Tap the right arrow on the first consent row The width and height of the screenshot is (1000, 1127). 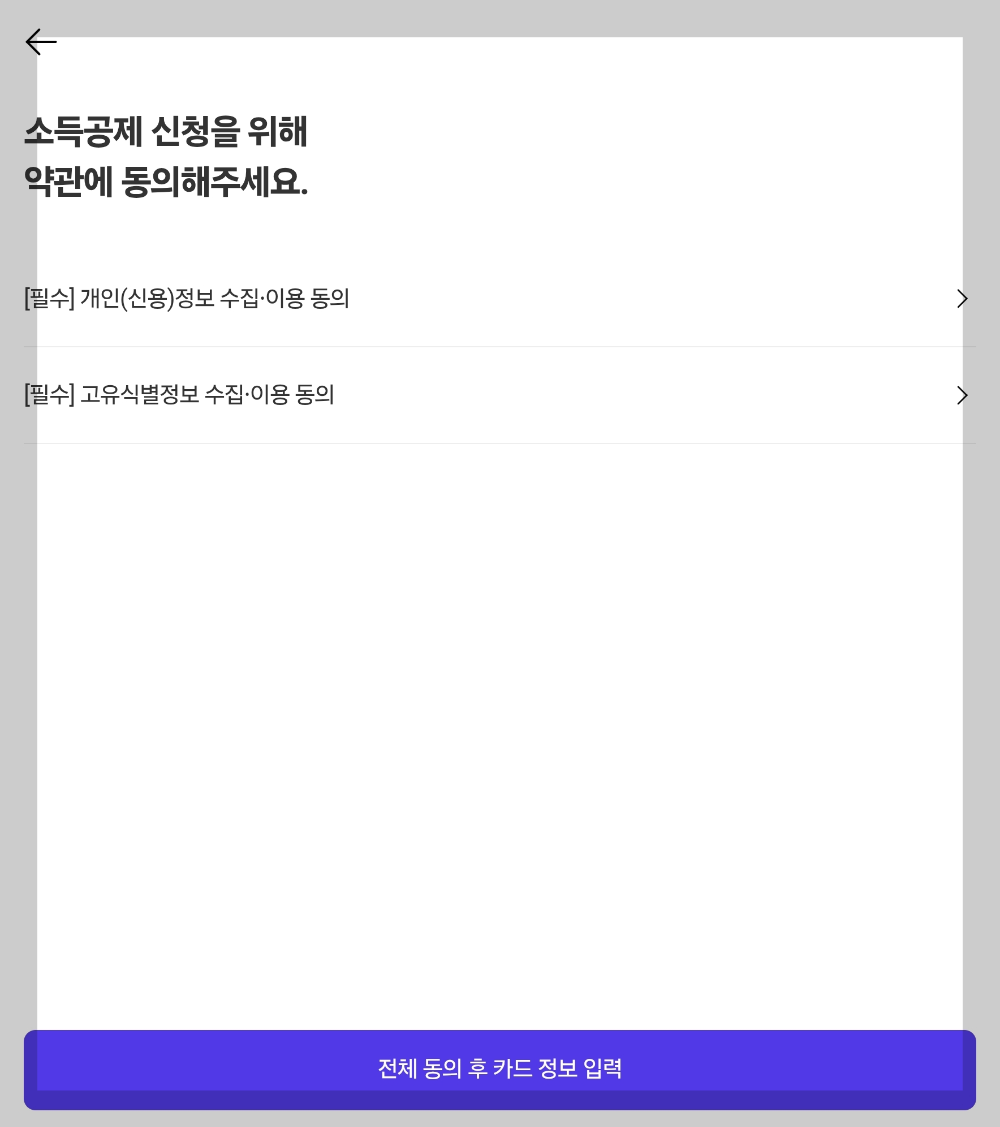pyautogui.click(x=961, y=299)
